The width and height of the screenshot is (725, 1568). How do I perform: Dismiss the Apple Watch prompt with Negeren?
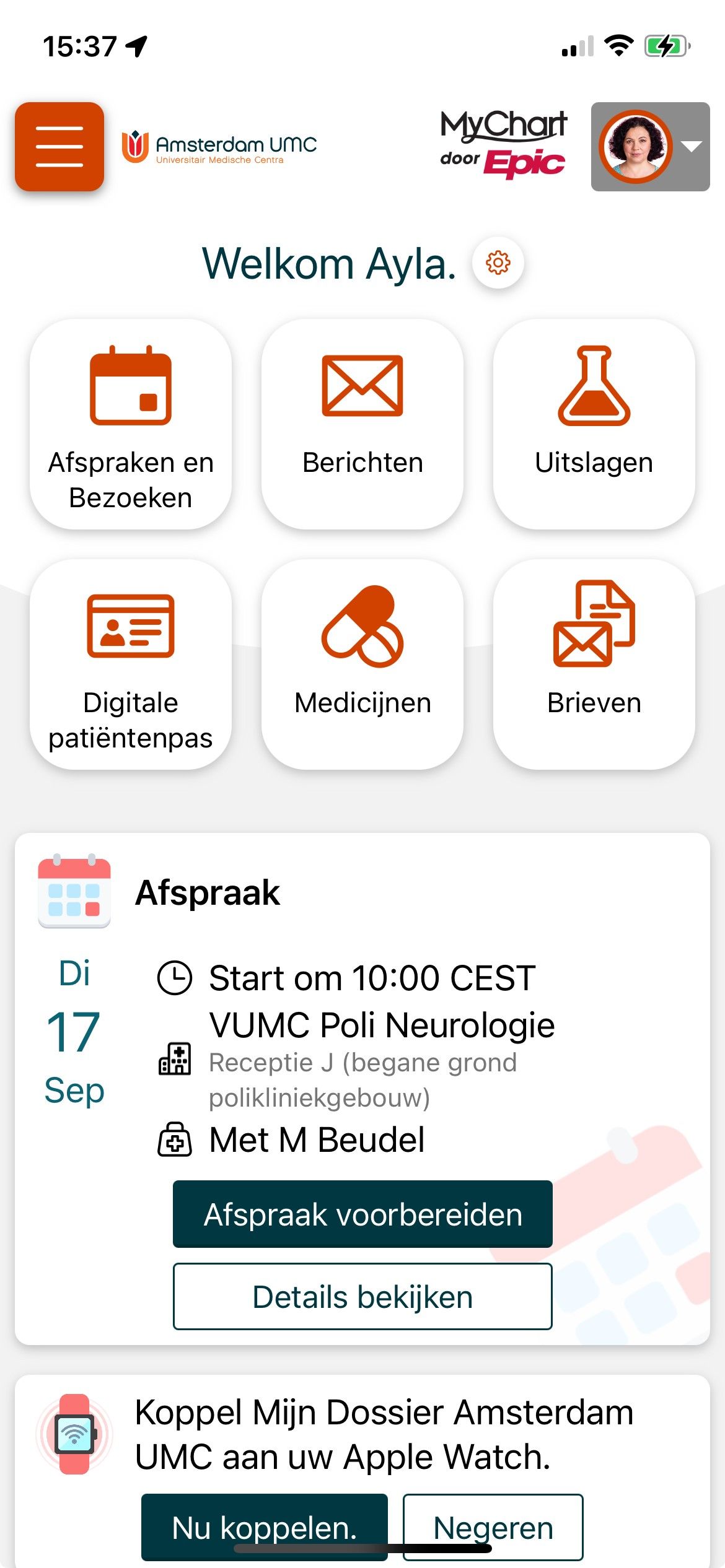493,1527
